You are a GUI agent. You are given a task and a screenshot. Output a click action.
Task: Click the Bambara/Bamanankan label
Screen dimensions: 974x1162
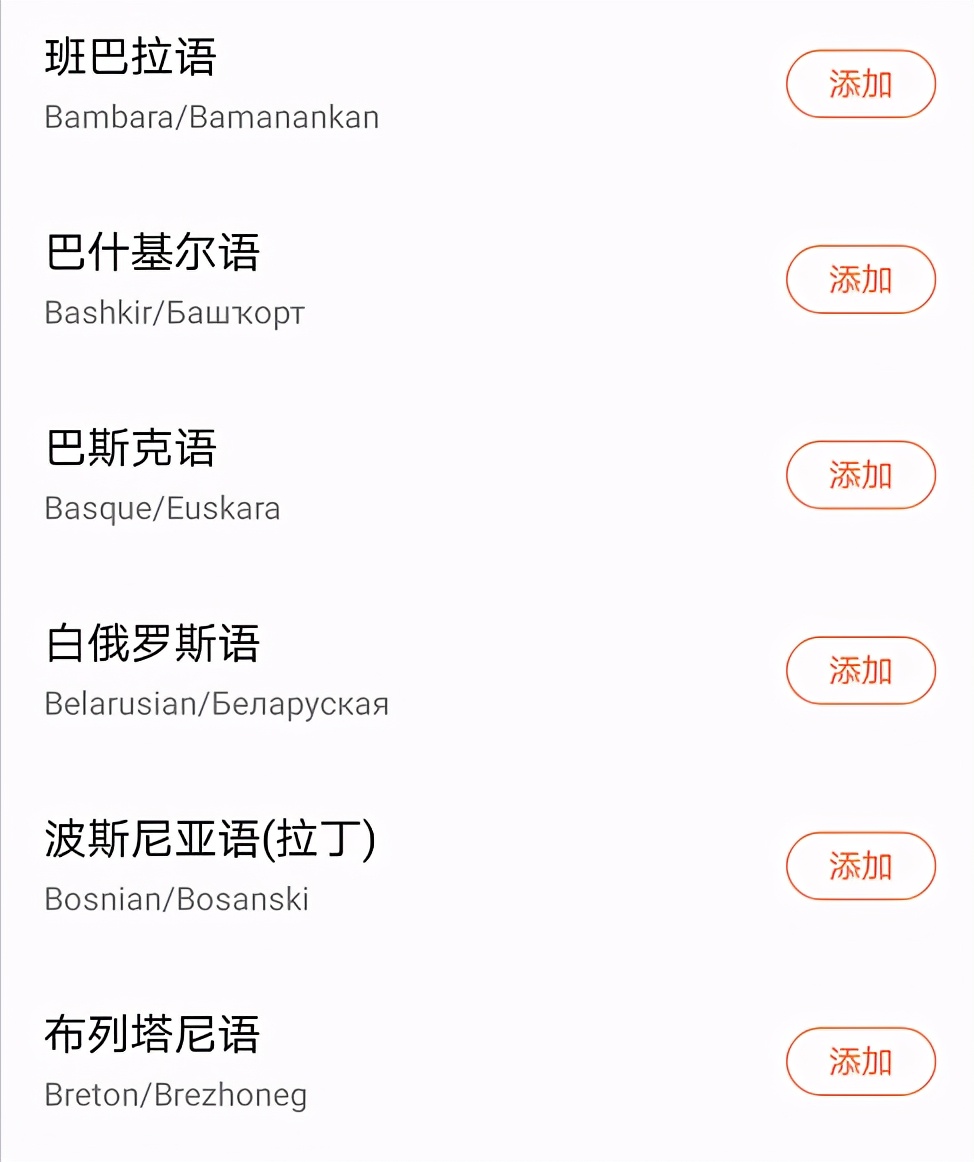211,117
